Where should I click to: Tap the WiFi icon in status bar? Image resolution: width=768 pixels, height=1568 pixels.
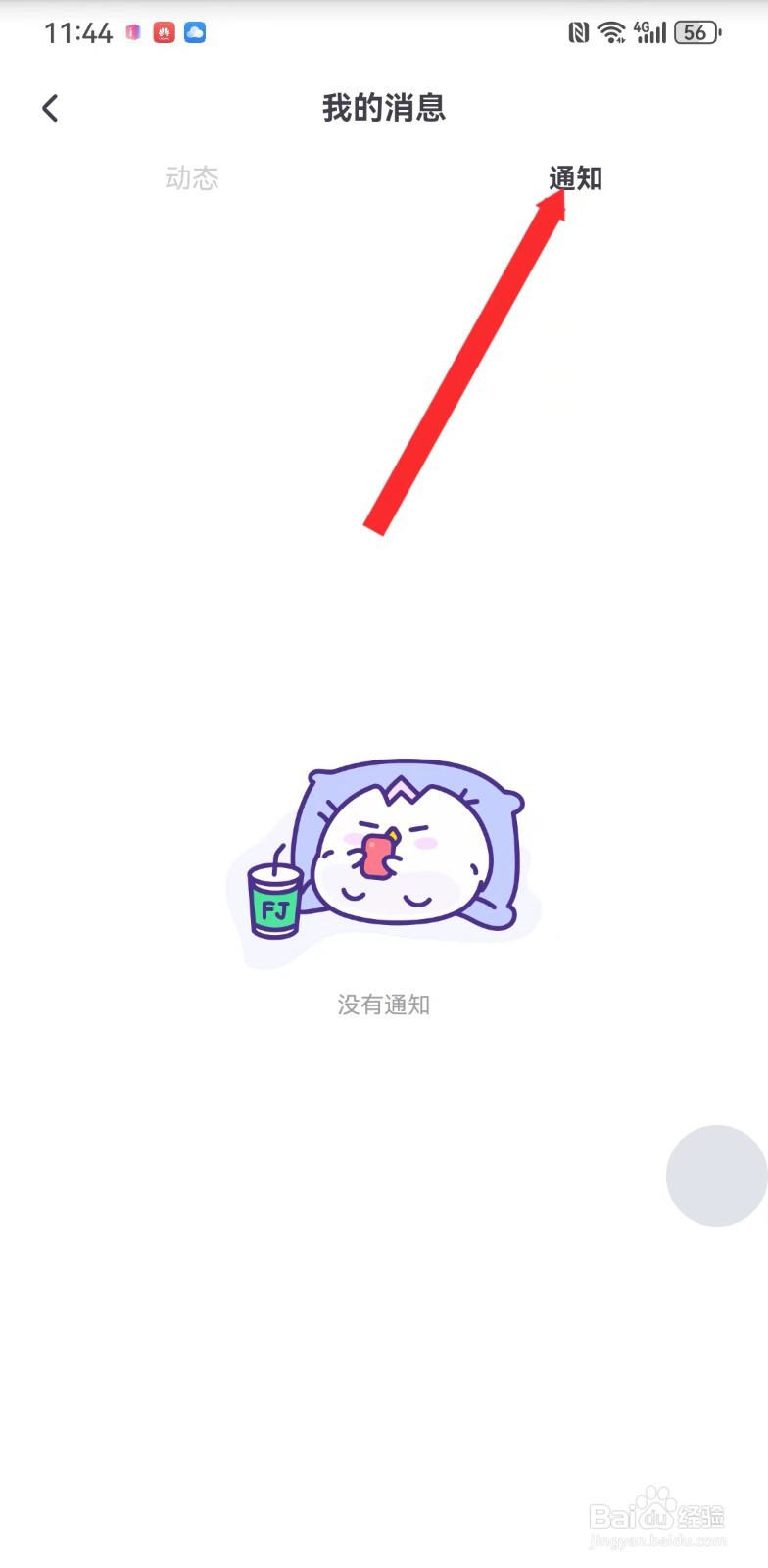point(611,31)
